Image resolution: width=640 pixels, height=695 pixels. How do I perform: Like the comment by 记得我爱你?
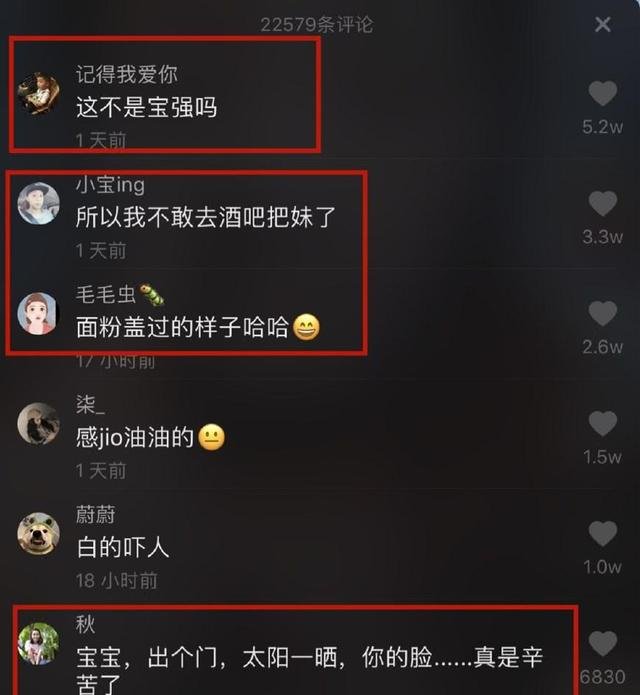coord(602,94)
